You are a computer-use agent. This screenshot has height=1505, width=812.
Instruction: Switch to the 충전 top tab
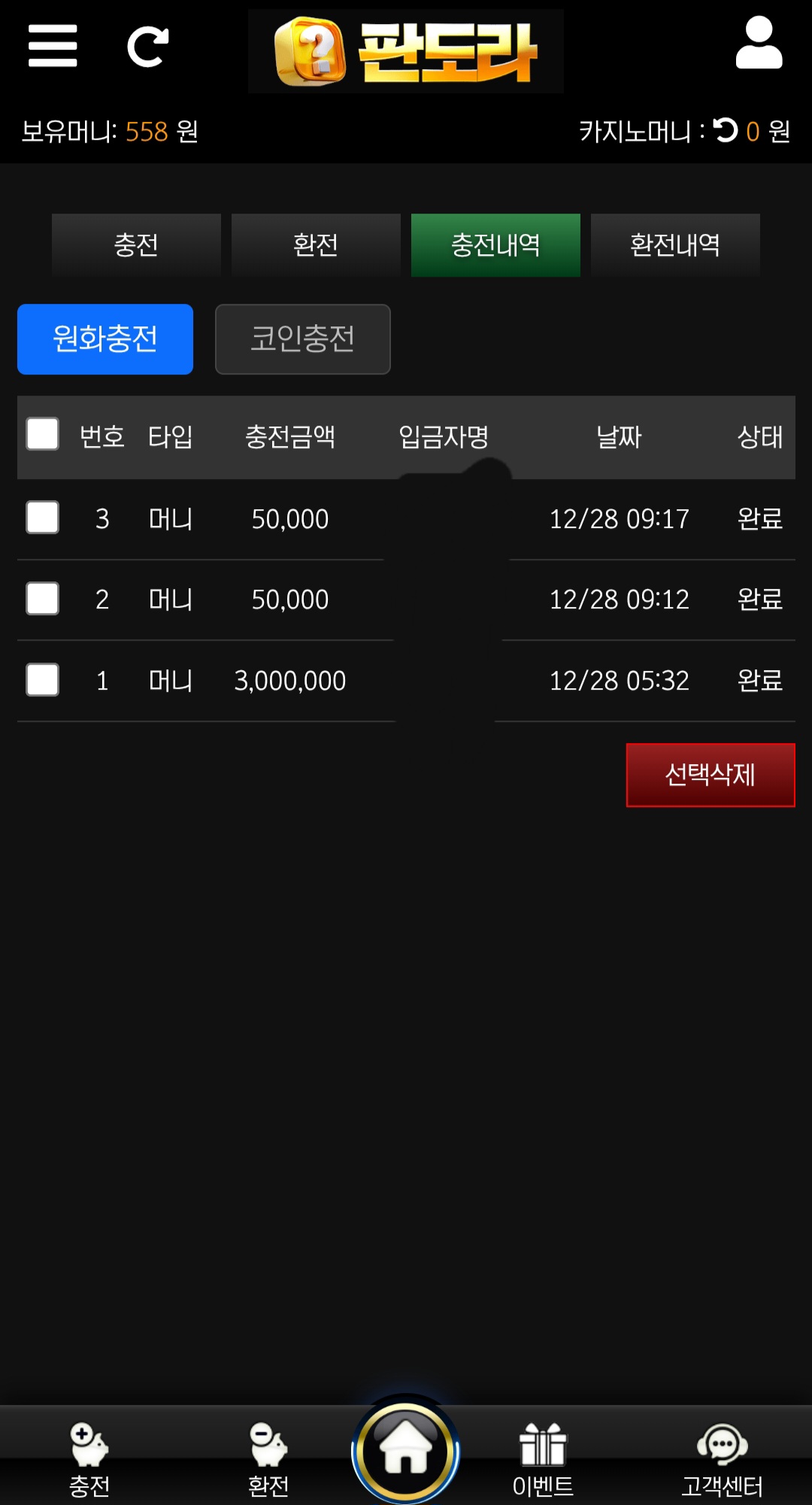tap(136, 245)
